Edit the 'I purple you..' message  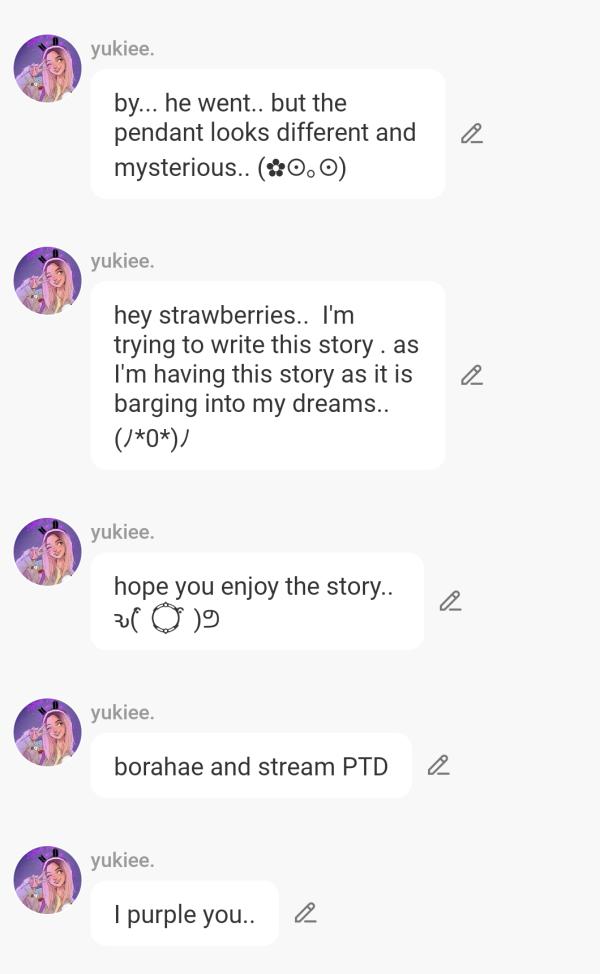click(x=305, y=913)
